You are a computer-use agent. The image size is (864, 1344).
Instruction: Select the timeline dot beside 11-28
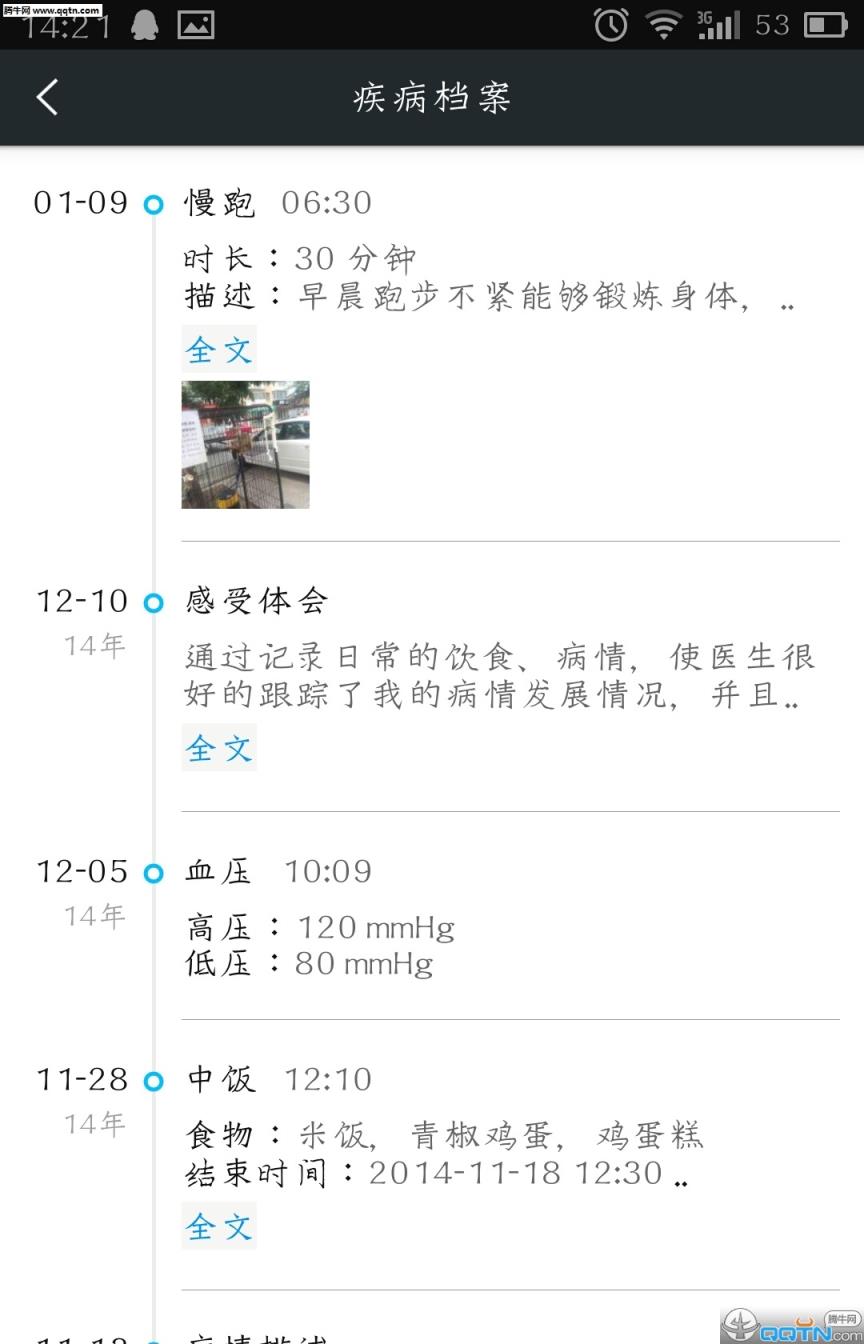point(153,1080)
